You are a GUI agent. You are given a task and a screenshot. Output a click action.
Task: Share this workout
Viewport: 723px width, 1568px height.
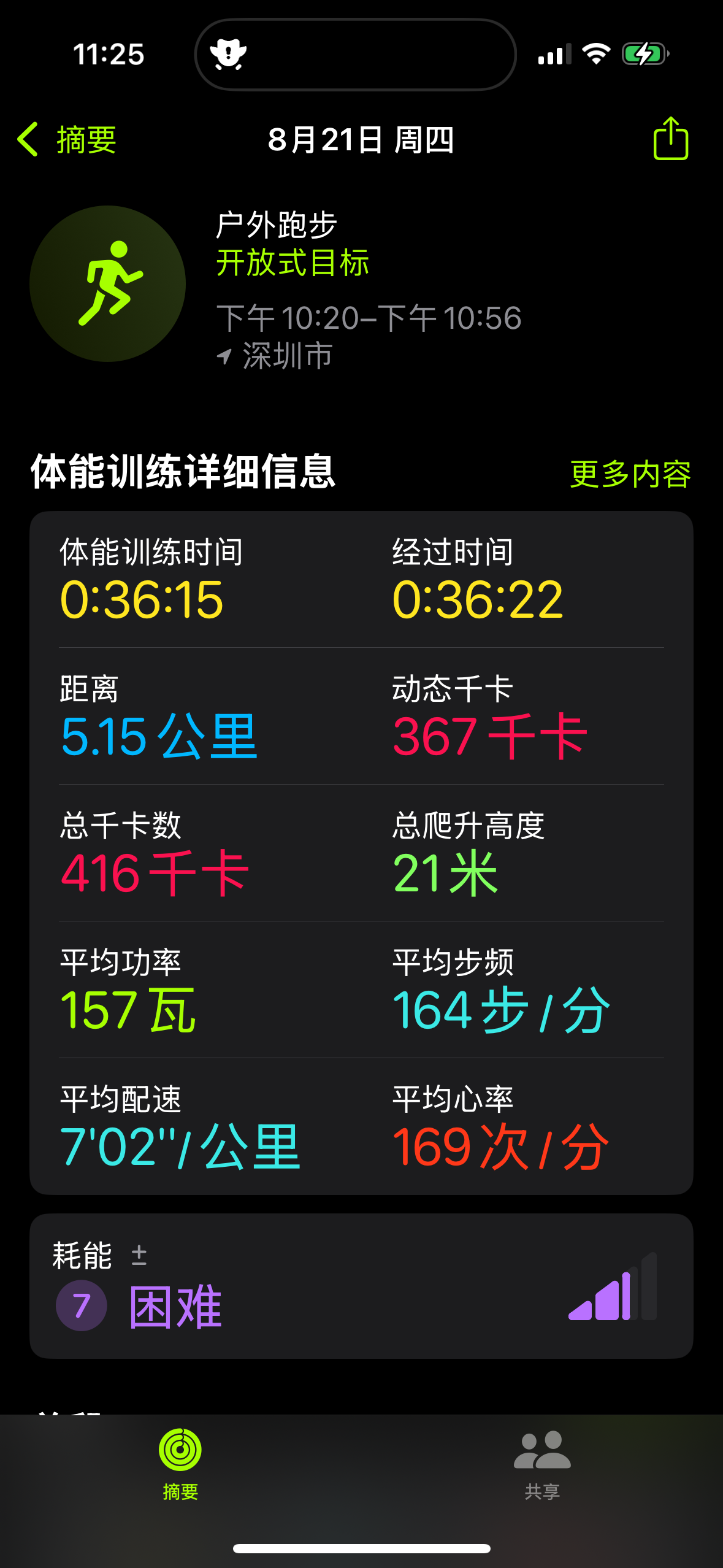[x=670, y=139]
